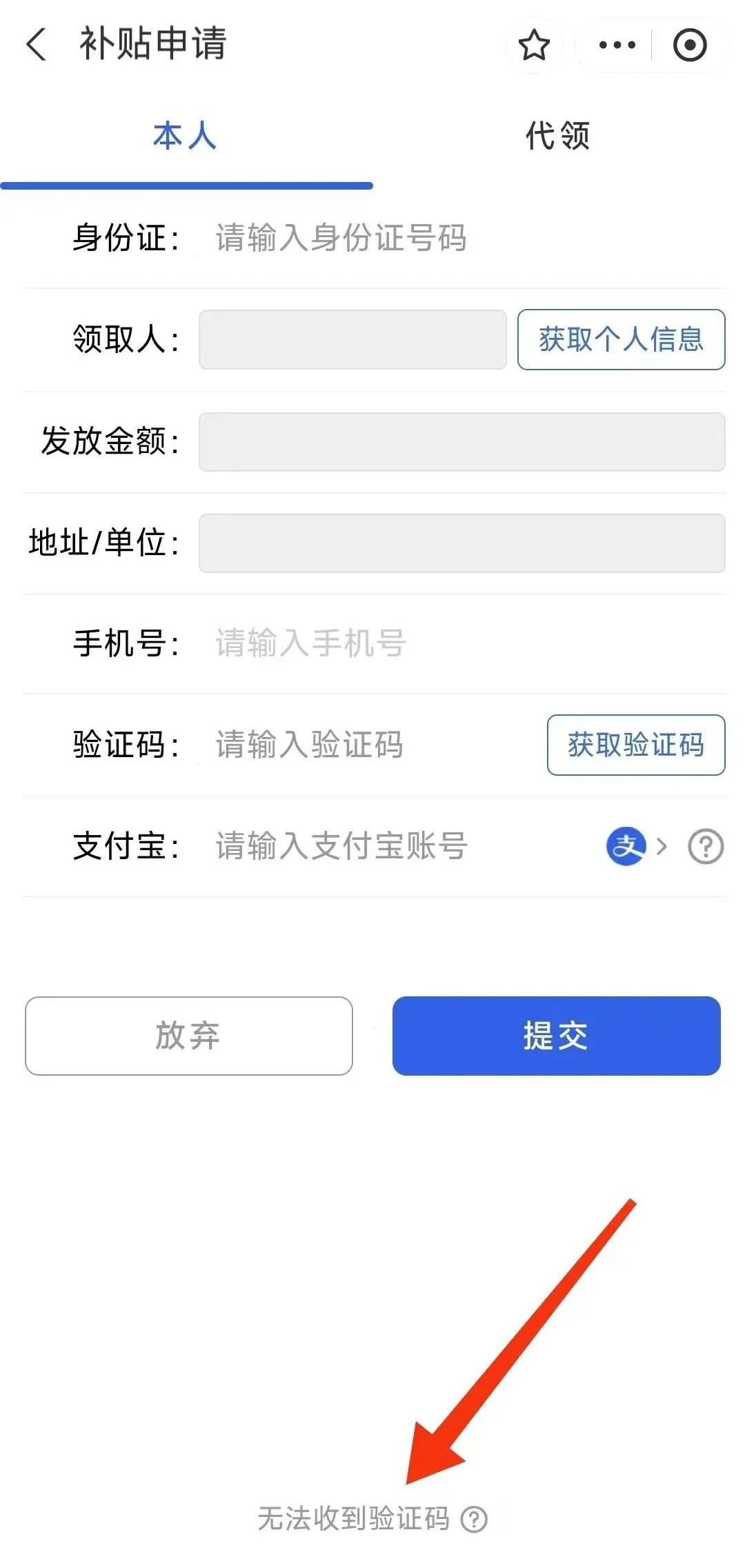Open the three-dot more menu

tap(617, 46)
